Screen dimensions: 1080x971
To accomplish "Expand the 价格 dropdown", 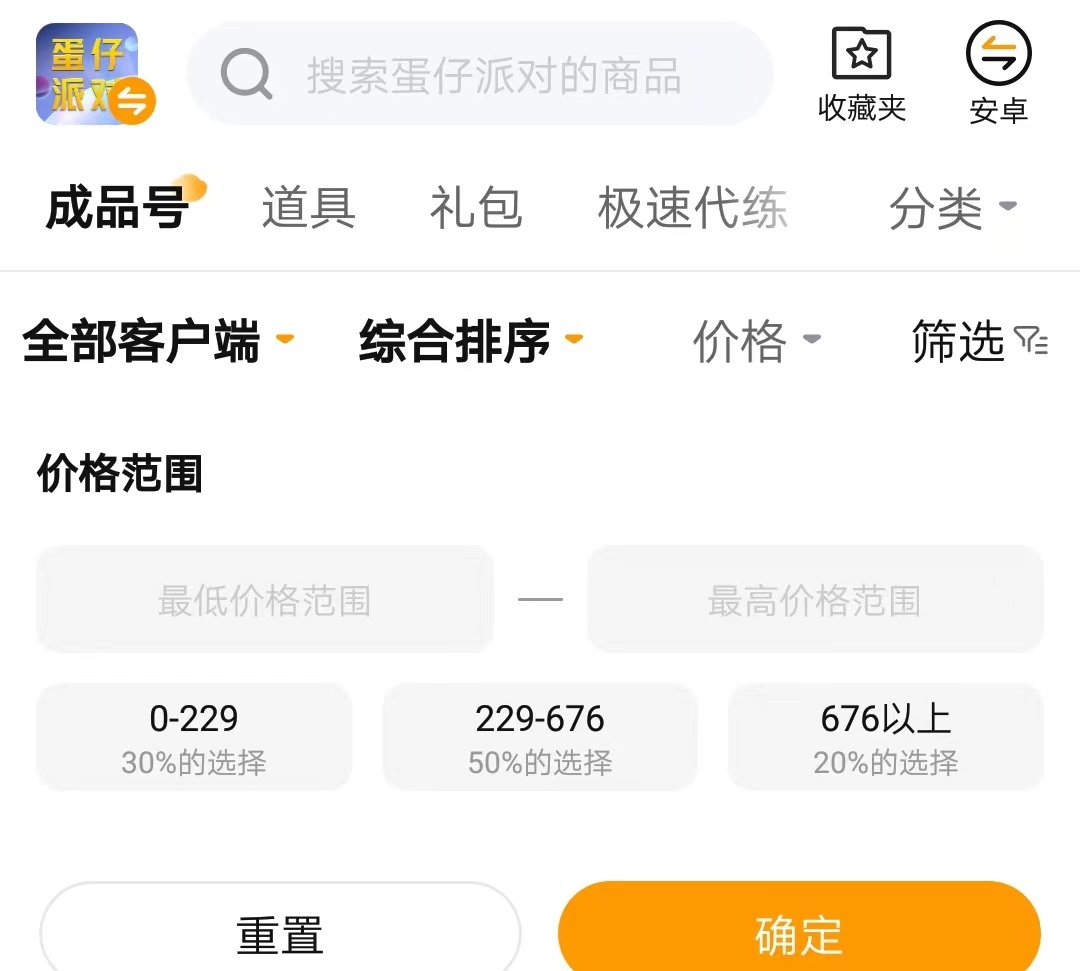I will point(755,341).
